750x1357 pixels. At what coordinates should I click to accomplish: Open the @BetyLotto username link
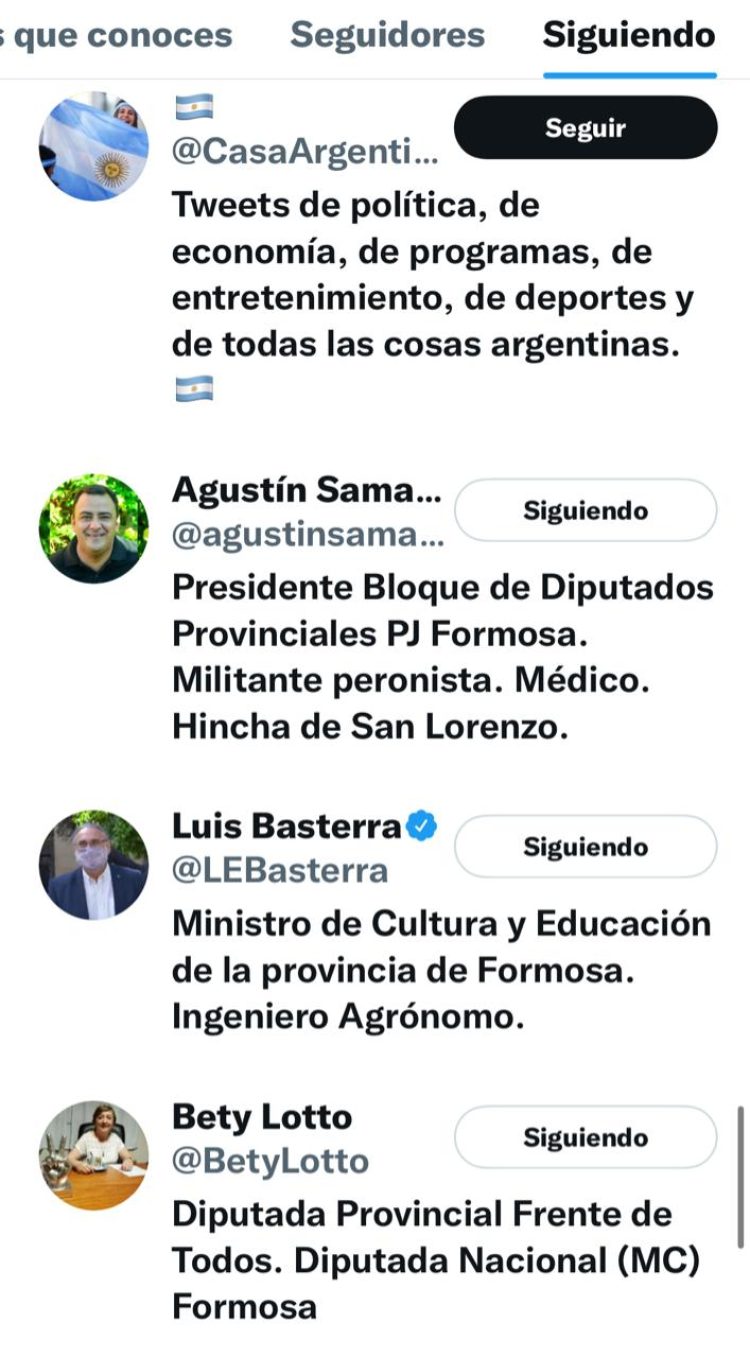pyautogui.click(x=270, y=1161)
